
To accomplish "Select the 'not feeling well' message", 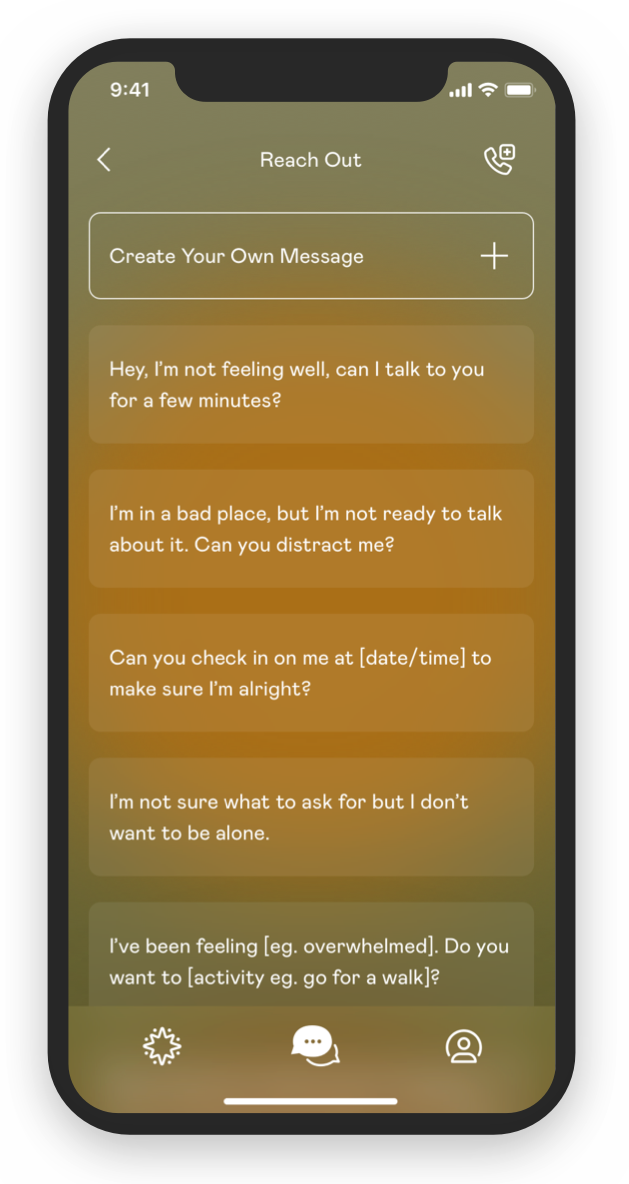I will tap(311, 384).
